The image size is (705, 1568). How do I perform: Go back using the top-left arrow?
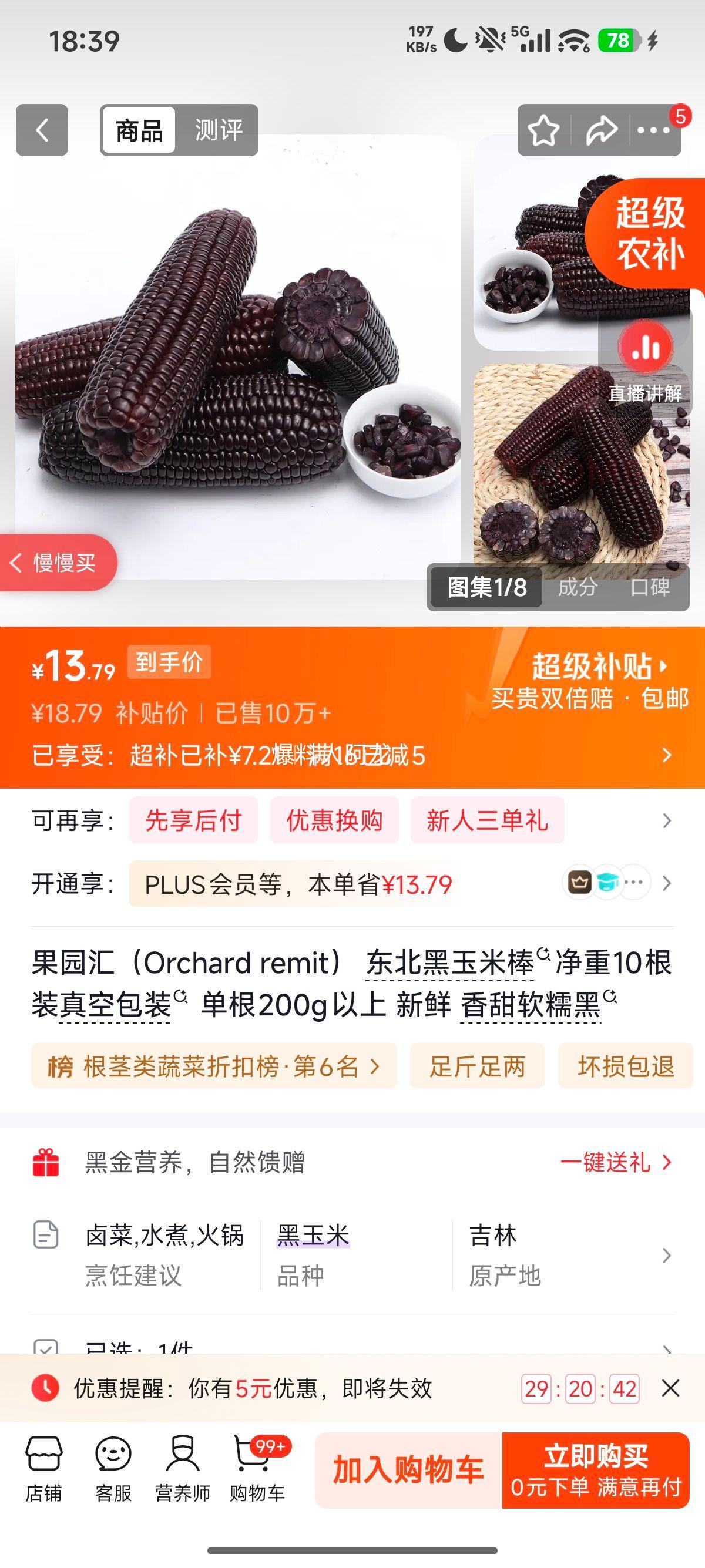(x=41, y=130)
